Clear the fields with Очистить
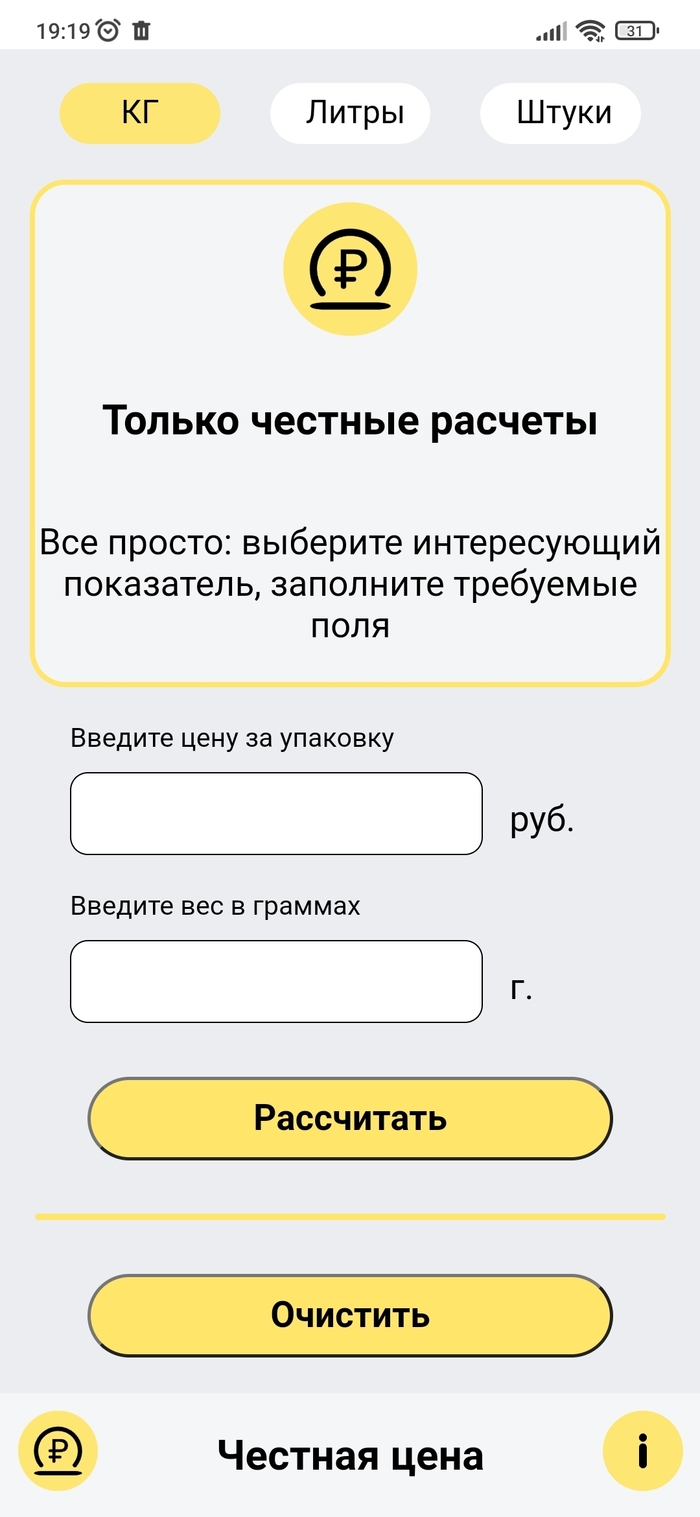This screenshot has width=700, height=1517. (x=350, y=1315)
